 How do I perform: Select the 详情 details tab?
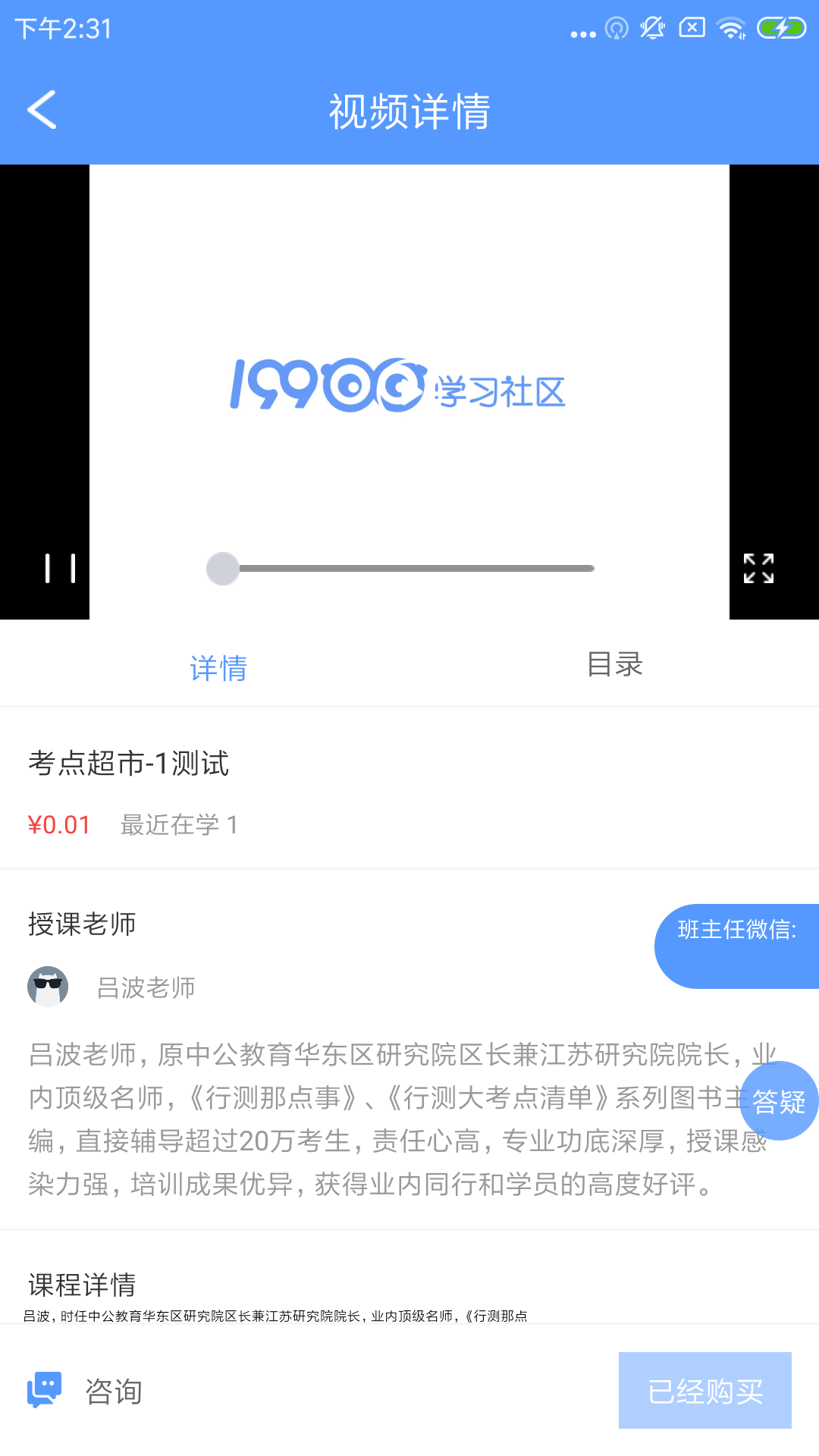click(218, 668)
